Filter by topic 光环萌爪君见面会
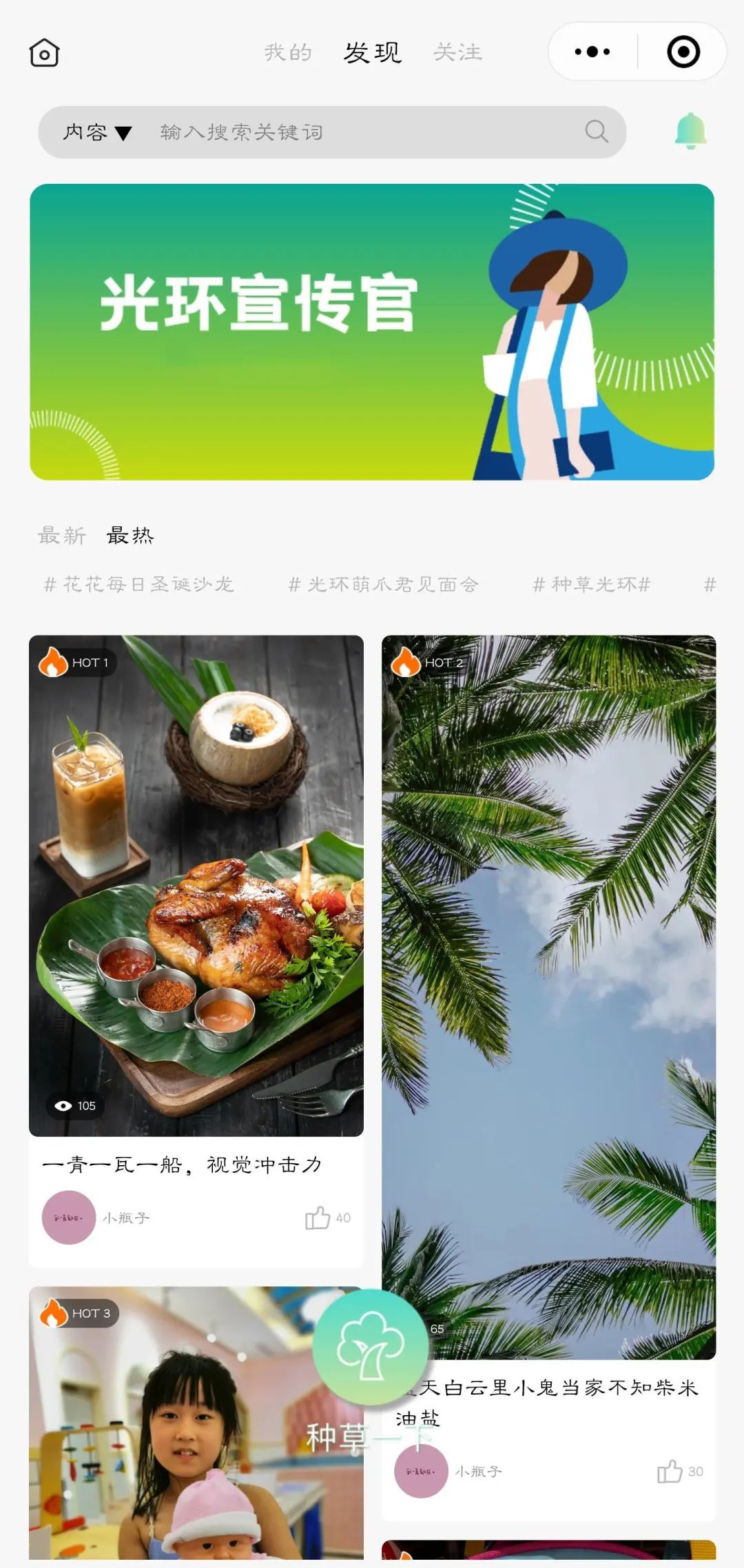 383,585
